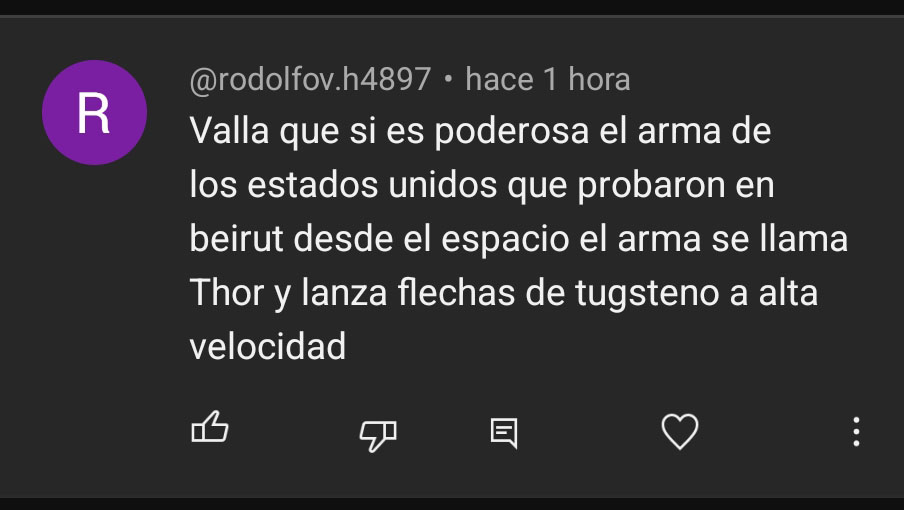Open the @rodolfov.h4897 channel handle
Viewport: 904px width, 510px height.
[310, 79]
